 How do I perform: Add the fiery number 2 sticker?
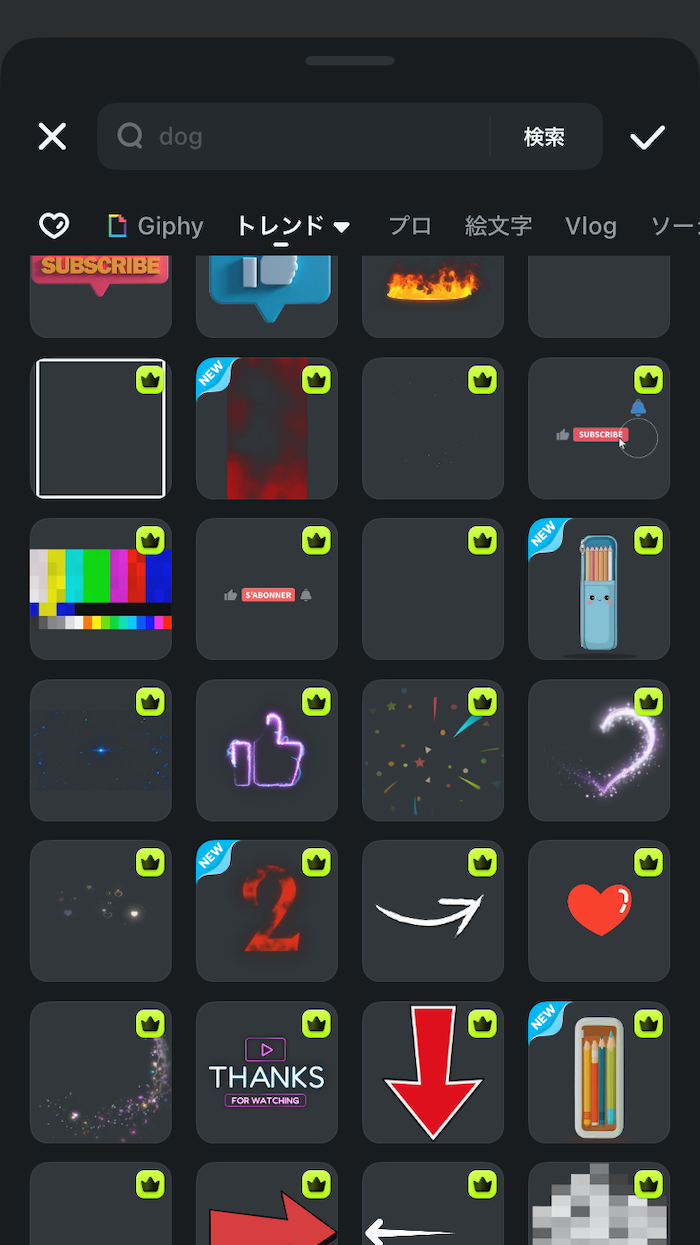coord(267,911)
